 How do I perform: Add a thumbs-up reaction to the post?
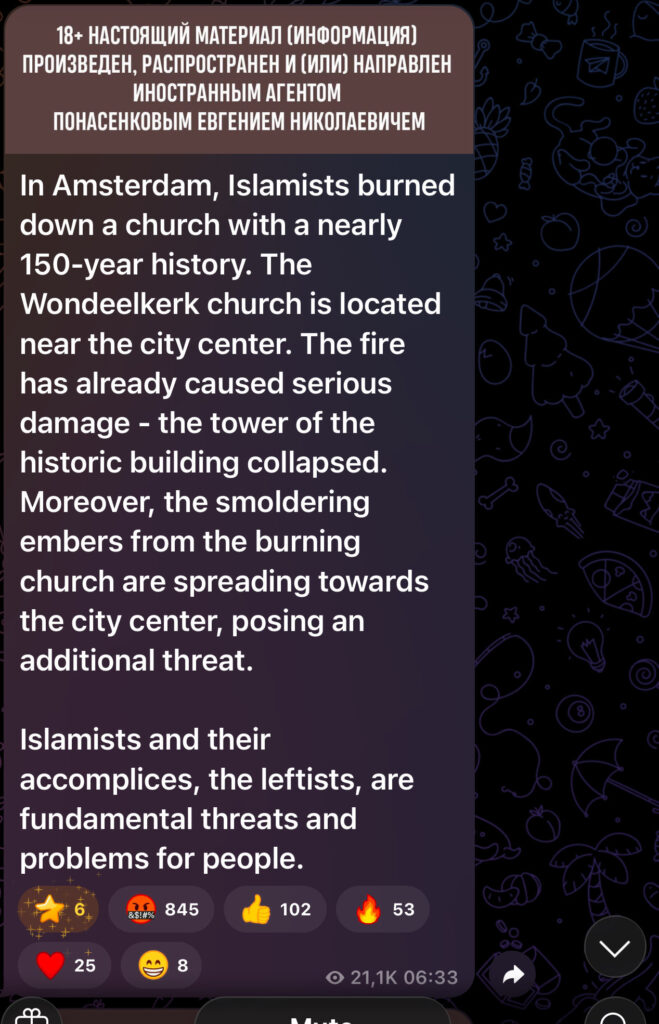point(275,909)
